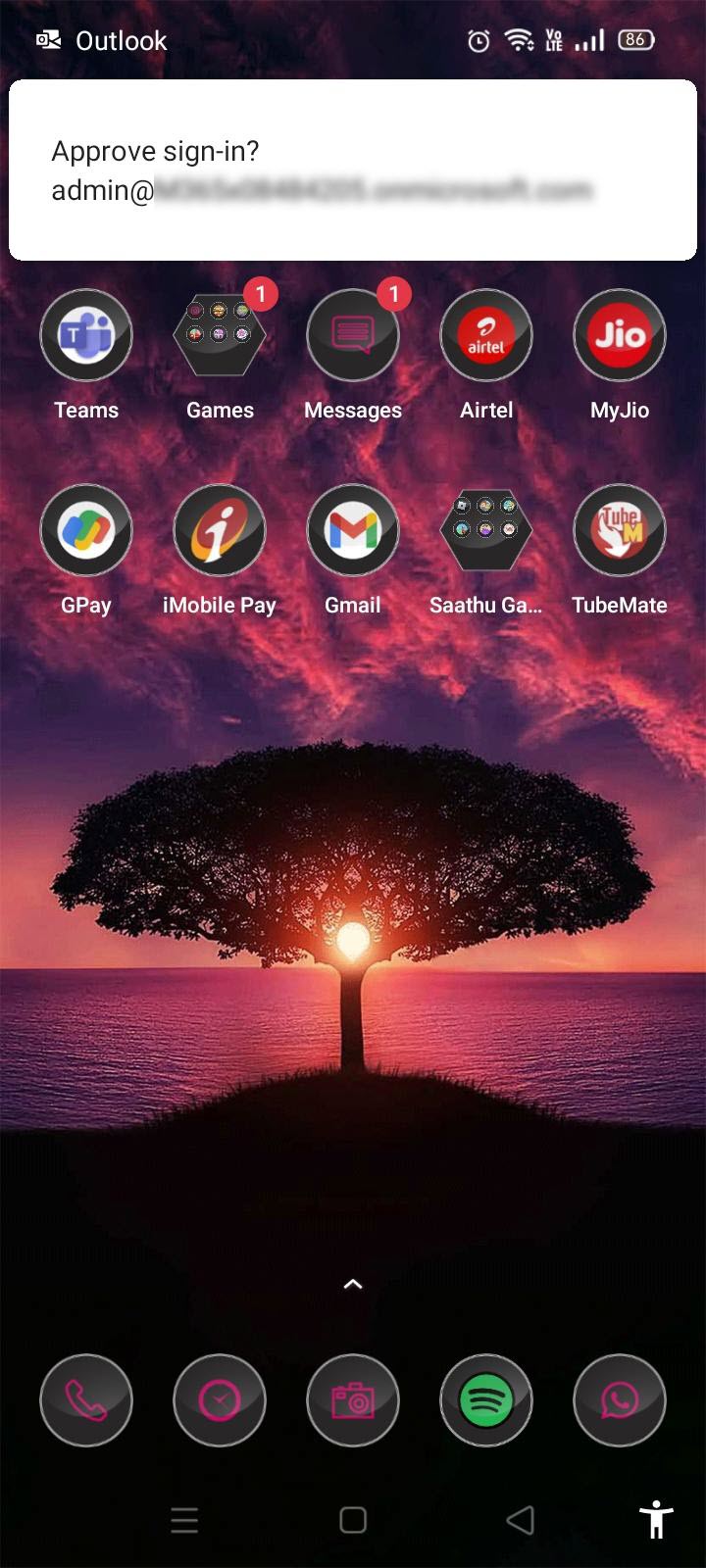
Task: Launch the camera from the dock
Action: click(x=353, y=1400)
